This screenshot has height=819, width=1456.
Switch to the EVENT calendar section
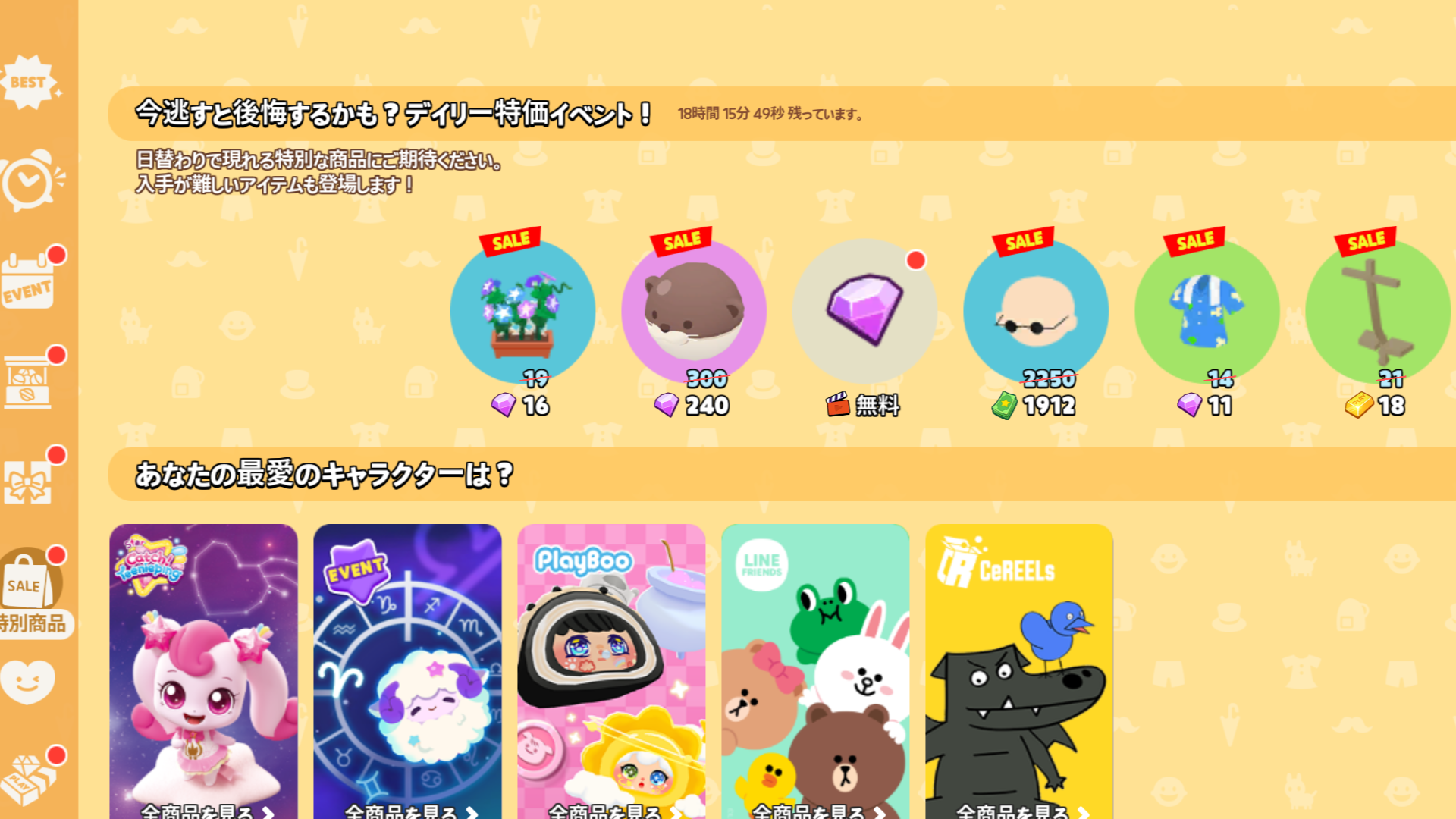29,282
